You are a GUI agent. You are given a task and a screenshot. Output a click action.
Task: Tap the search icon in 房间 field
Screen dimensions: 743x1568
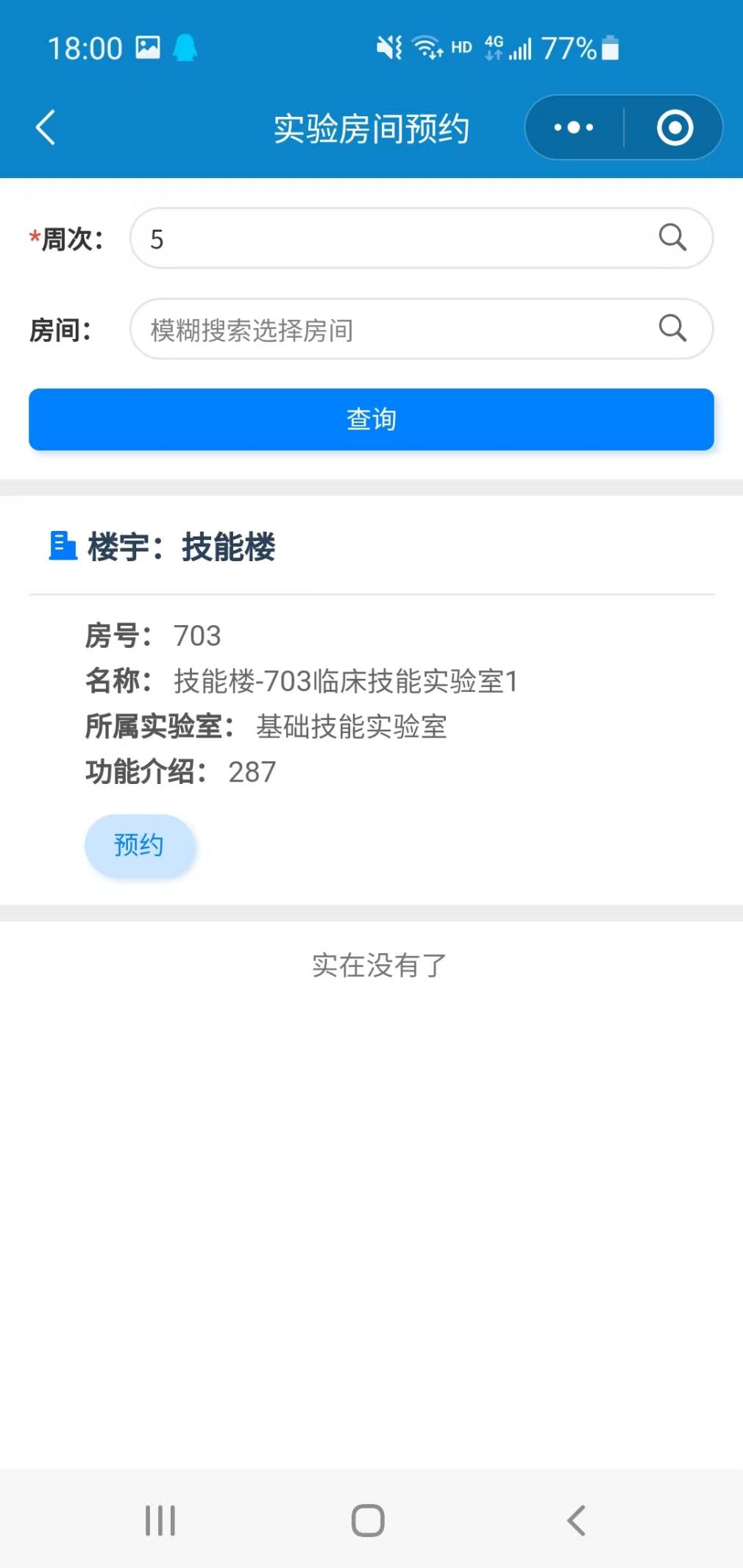[x=672, y=328]
